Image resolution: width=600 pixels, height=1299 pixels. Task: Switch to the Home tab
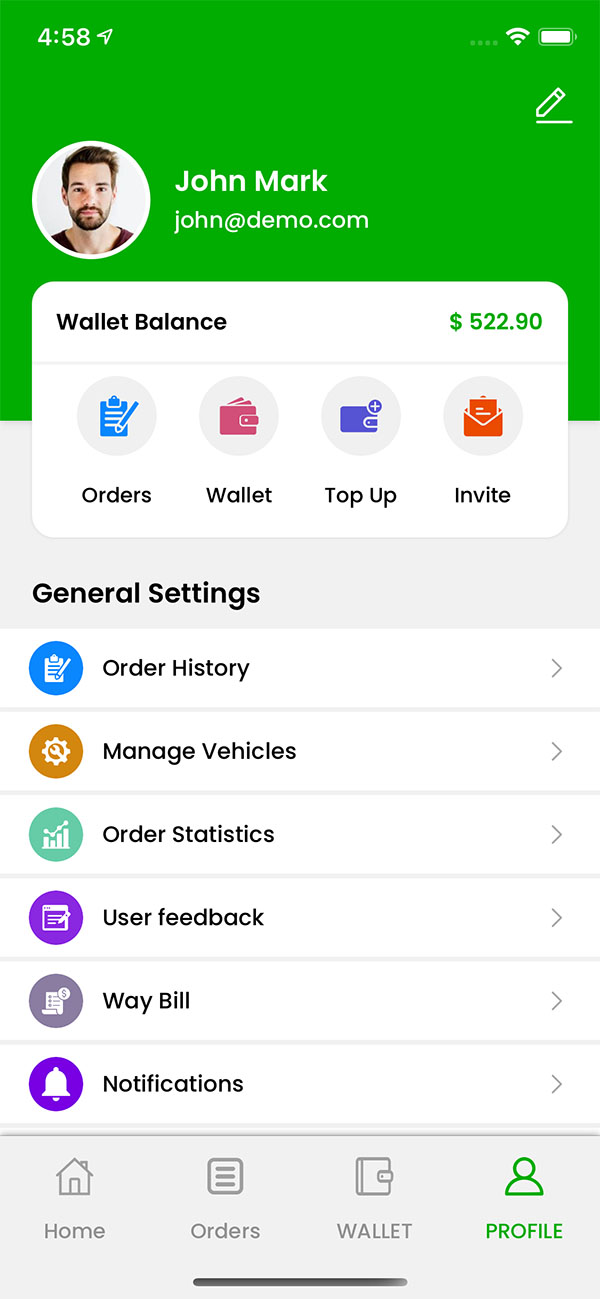pos(75,1198)
